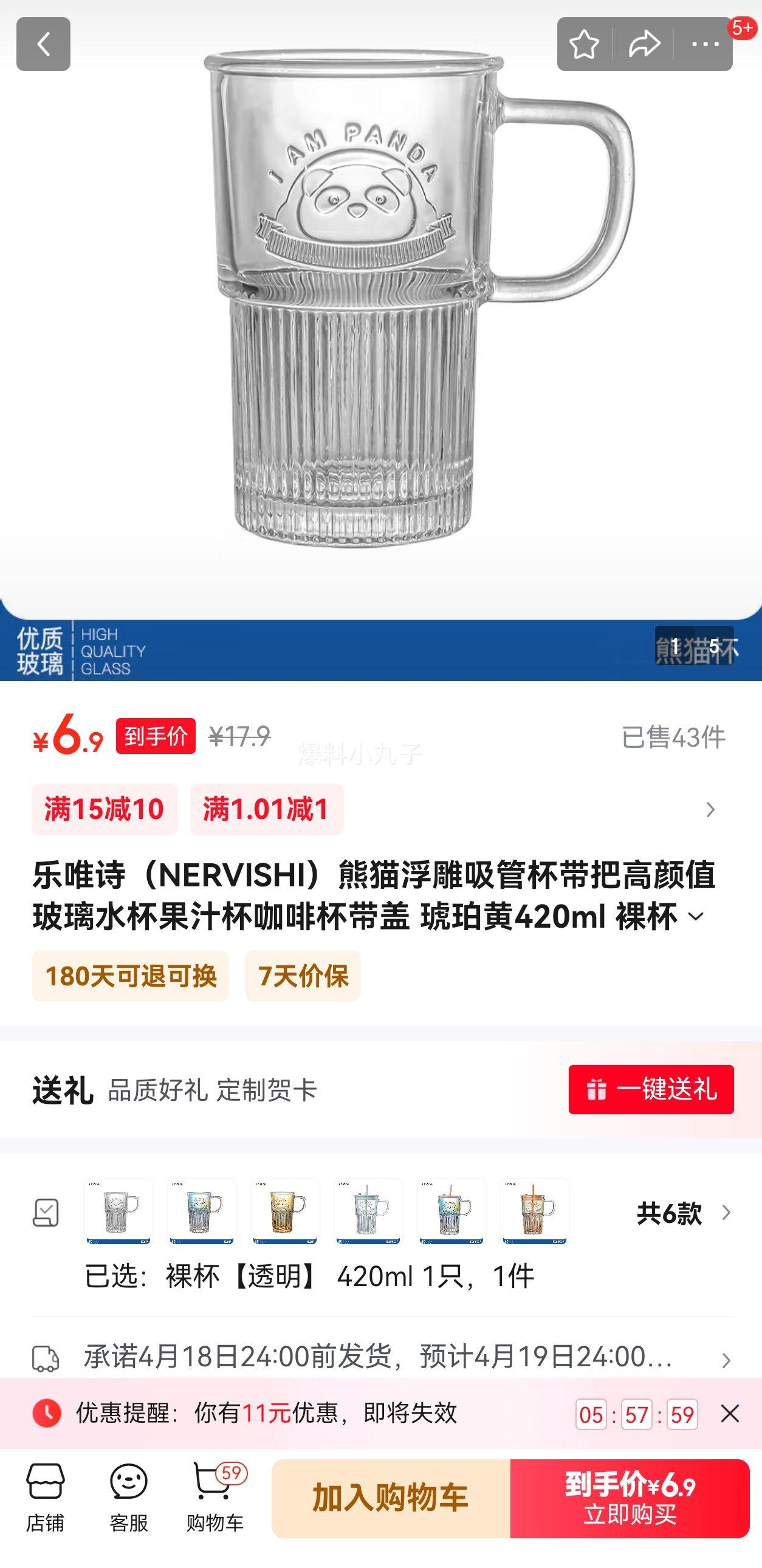Viewport: 762px width, 1568px height.
Task: Open the 7天价保 price protection info
Action: point(303,976)
